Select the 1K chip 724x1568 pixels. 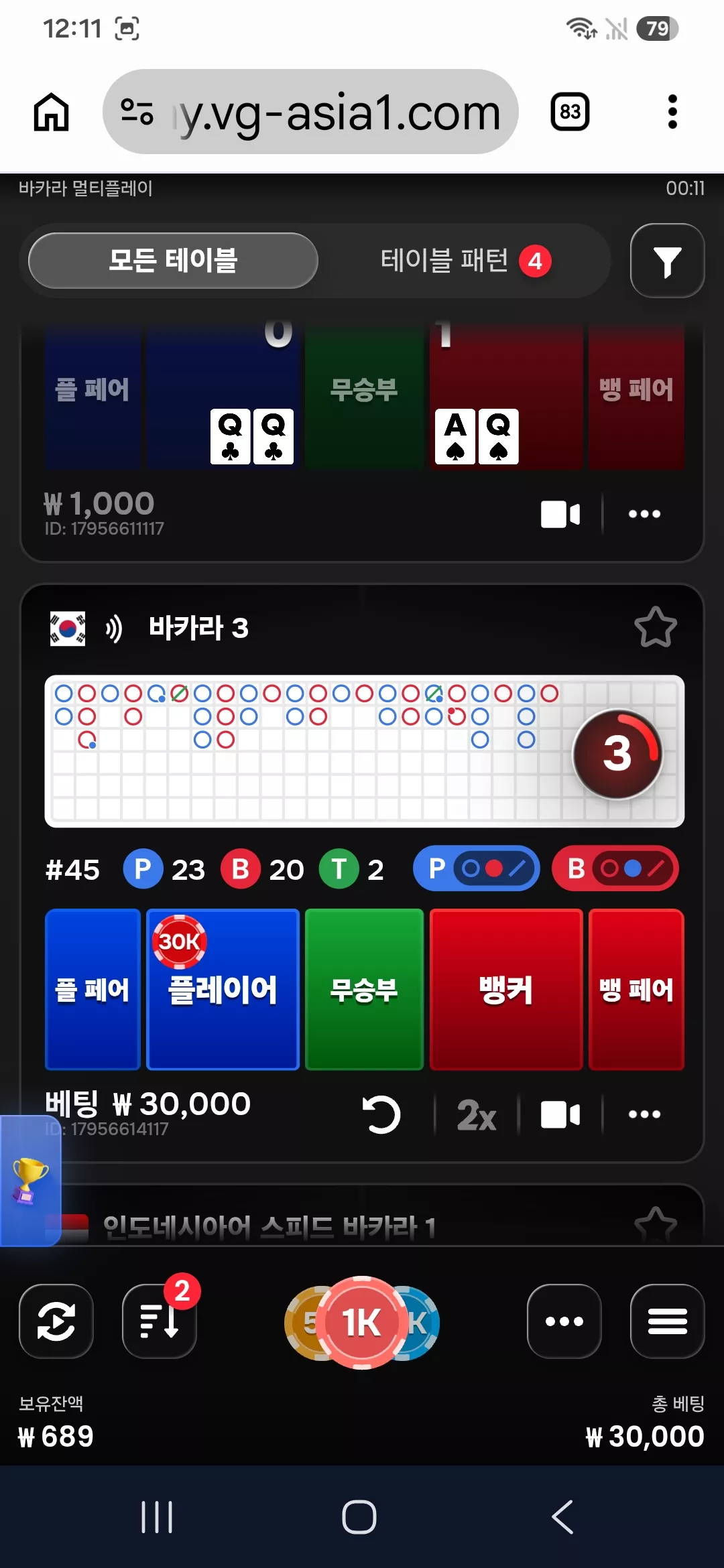[362, 1322]
